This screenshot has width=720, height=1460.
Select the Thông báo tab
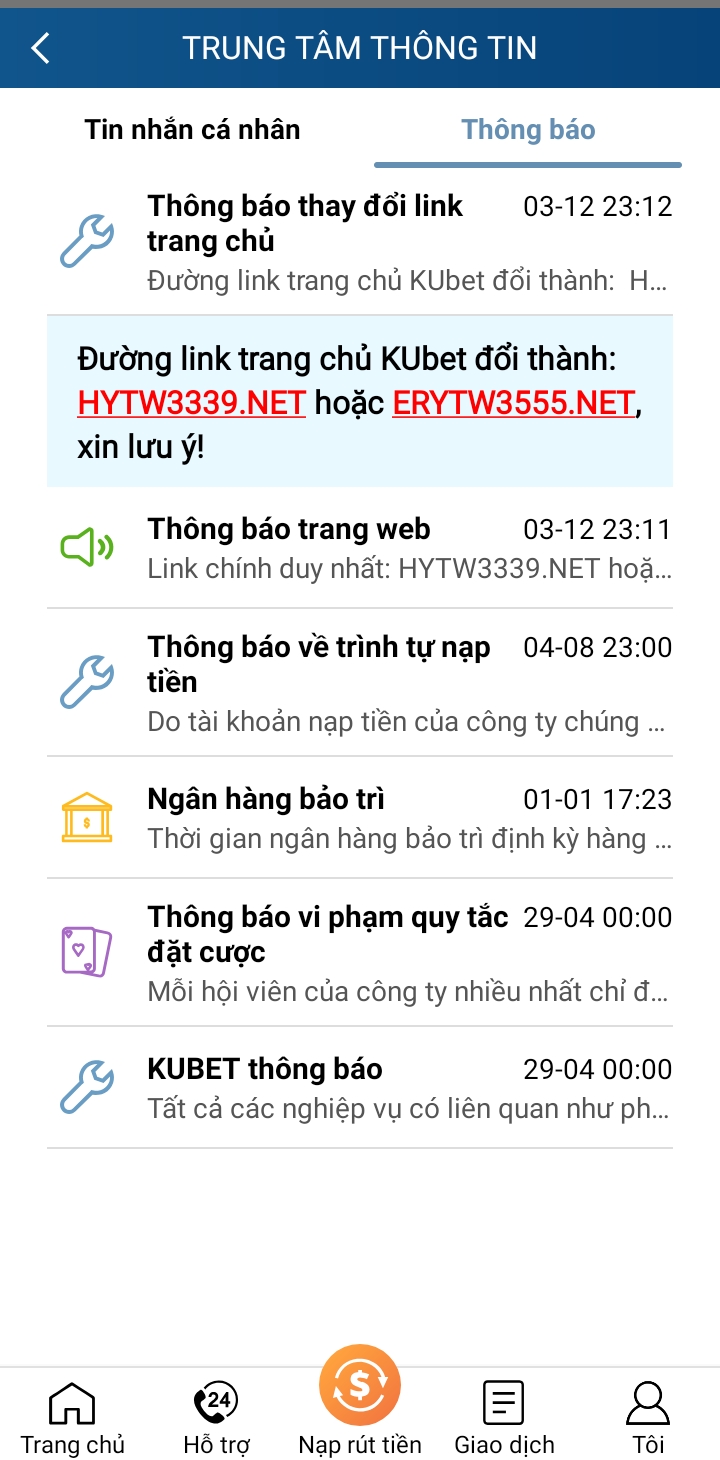click(528, 129)
